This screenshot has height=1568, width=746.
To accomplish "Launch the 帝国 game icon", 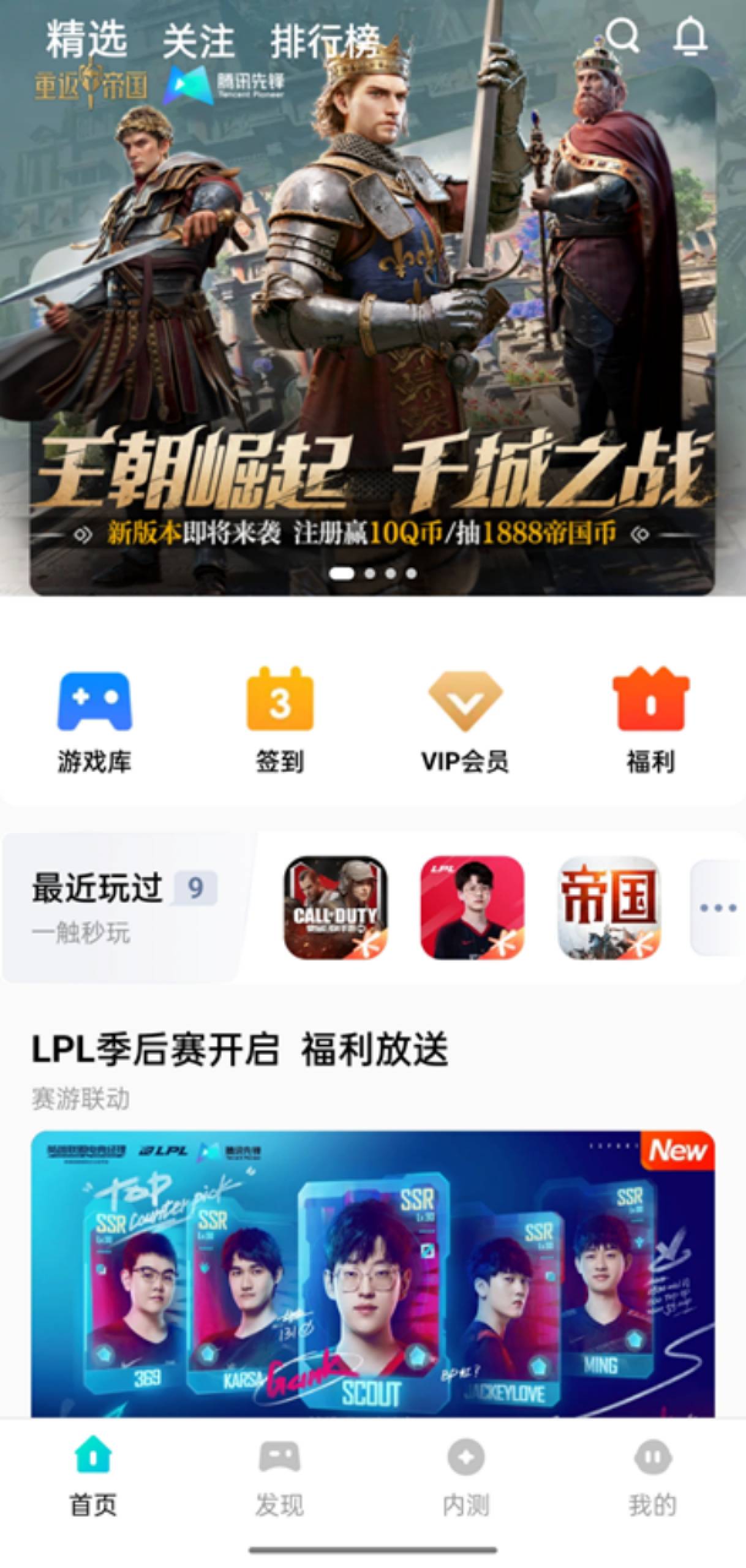I will pos(609,907).
